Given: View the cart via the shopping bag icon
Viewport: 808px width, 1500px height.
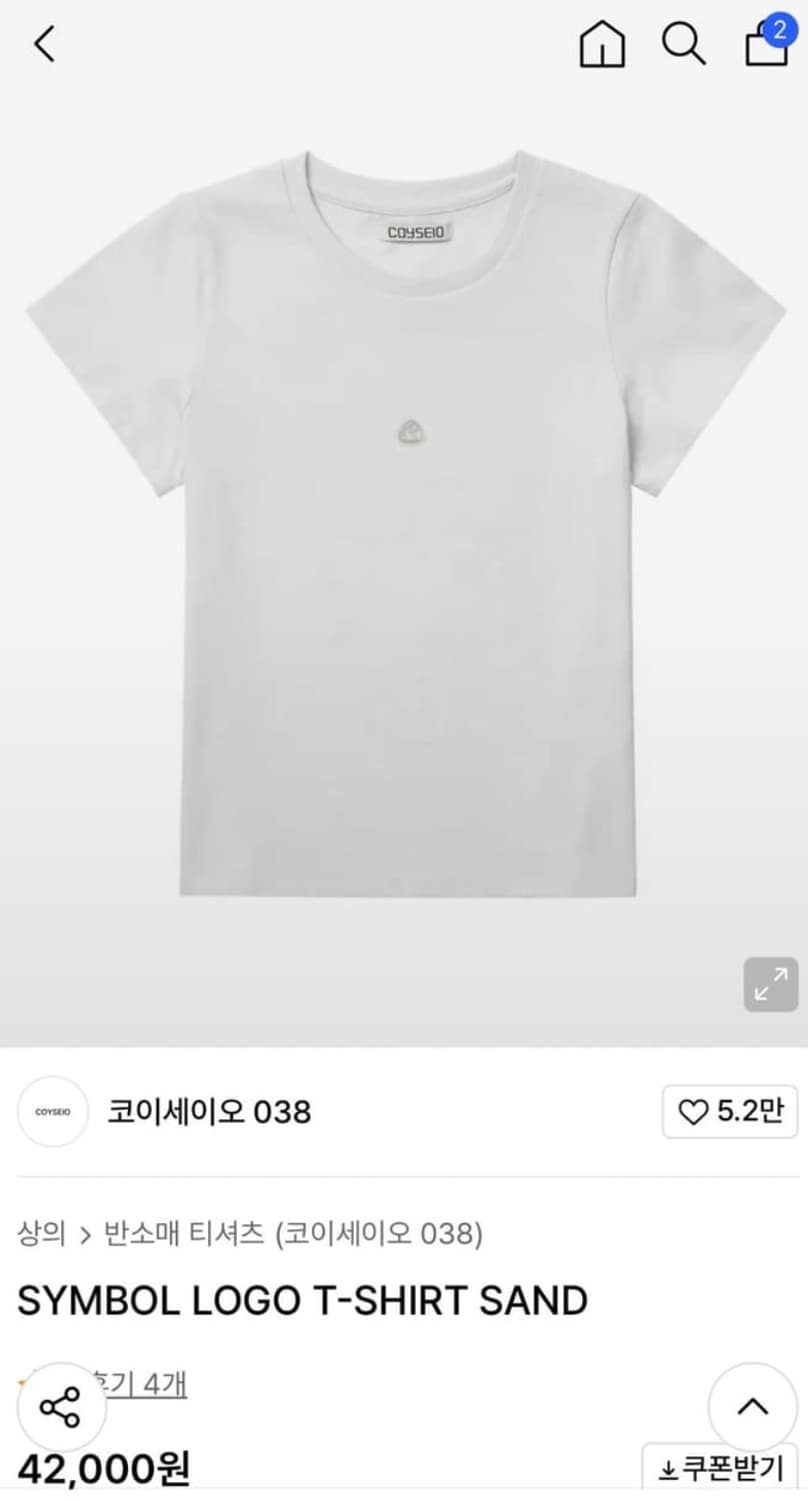Looking at the screenshot, I should pyautogui.click(x=764, y=47).
